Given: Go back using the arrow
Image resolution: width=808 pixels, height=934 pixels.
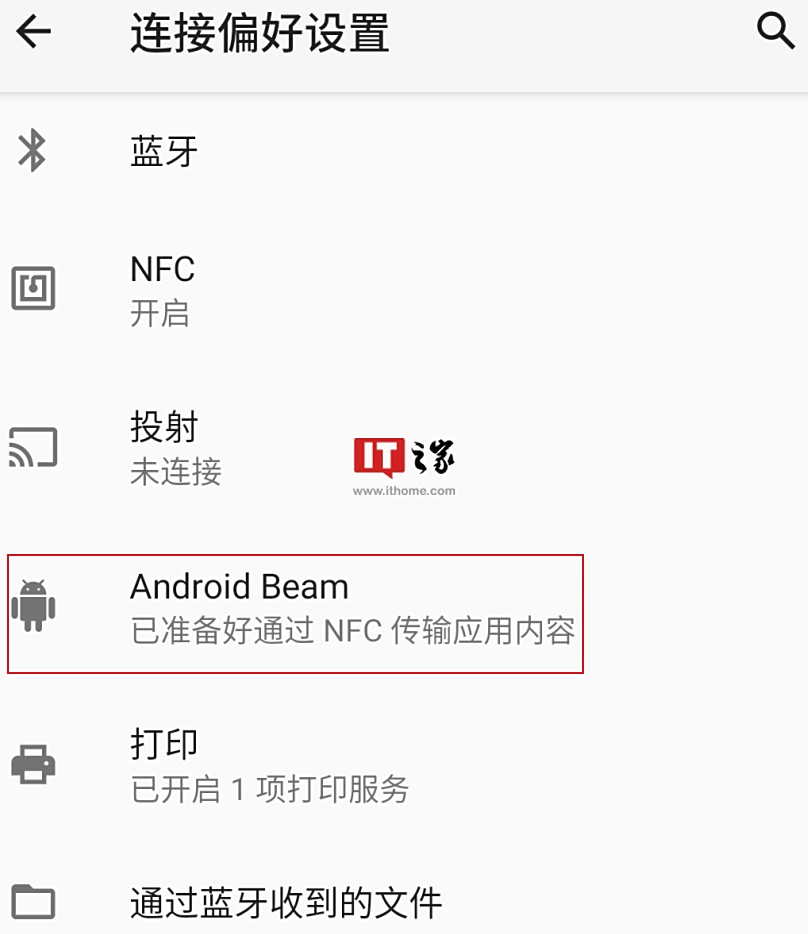Looking at the screenshot, I should pos(33,32).
